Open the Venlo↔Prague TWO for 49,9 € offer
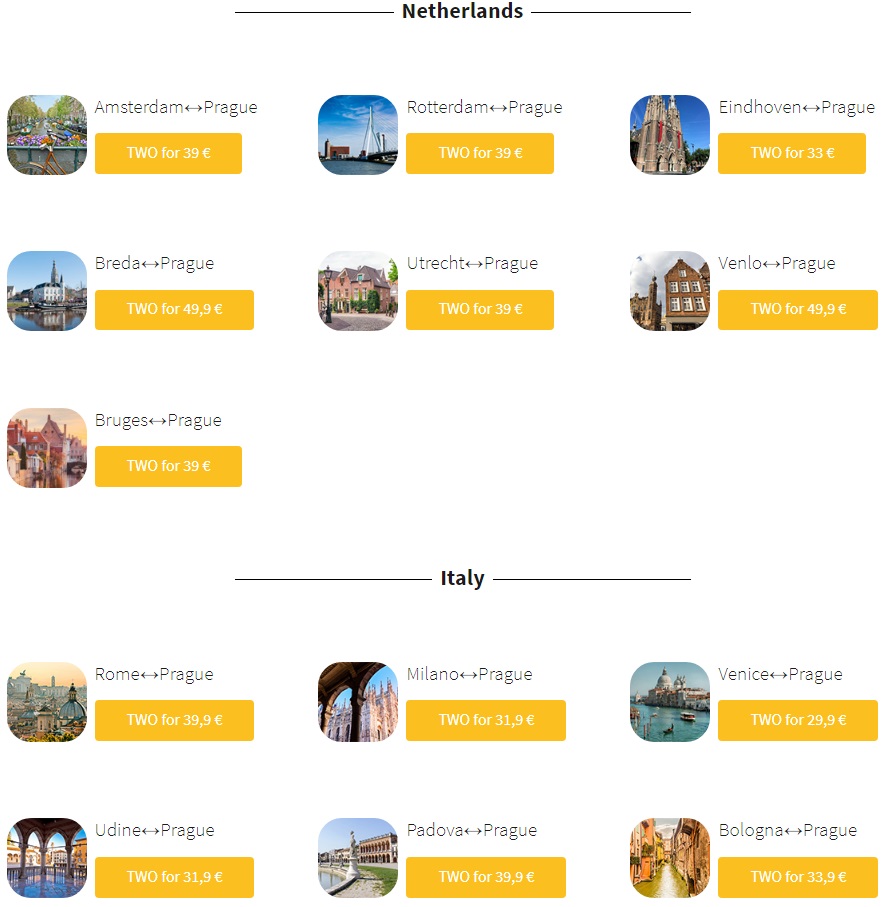889x907 pixels. (798, 309)
